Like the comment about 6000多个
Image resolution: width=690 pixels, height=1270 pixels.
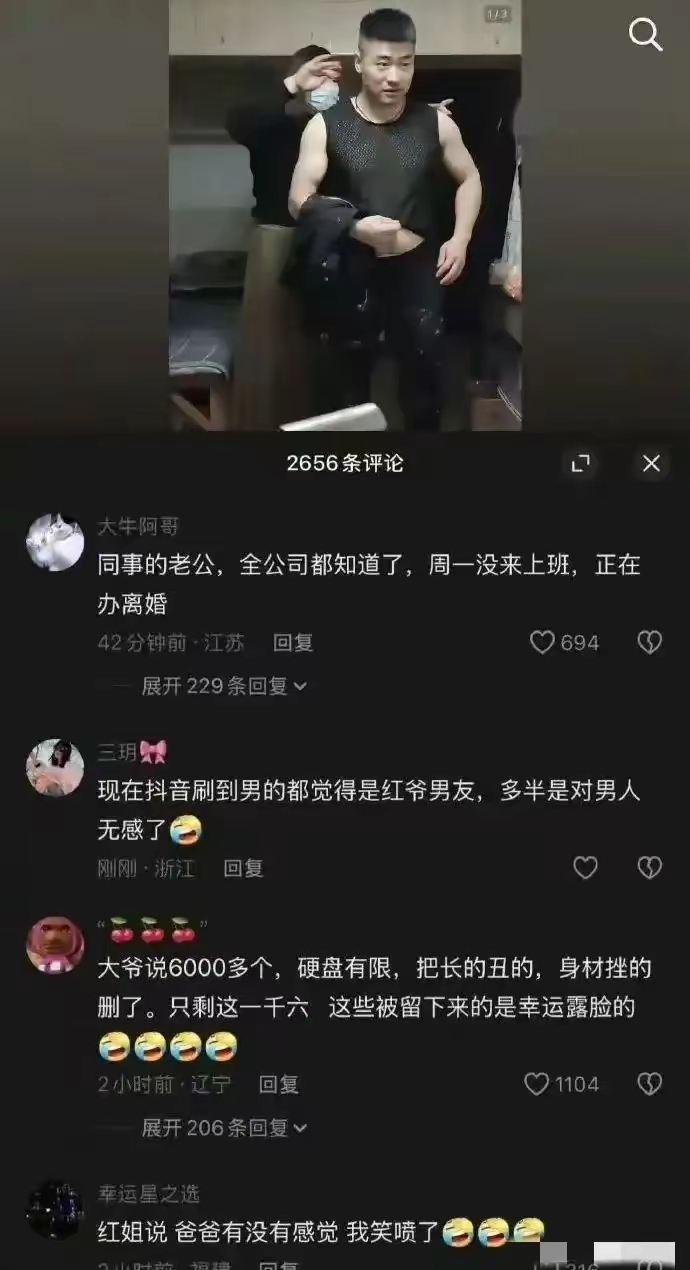tap(538, 1084)
